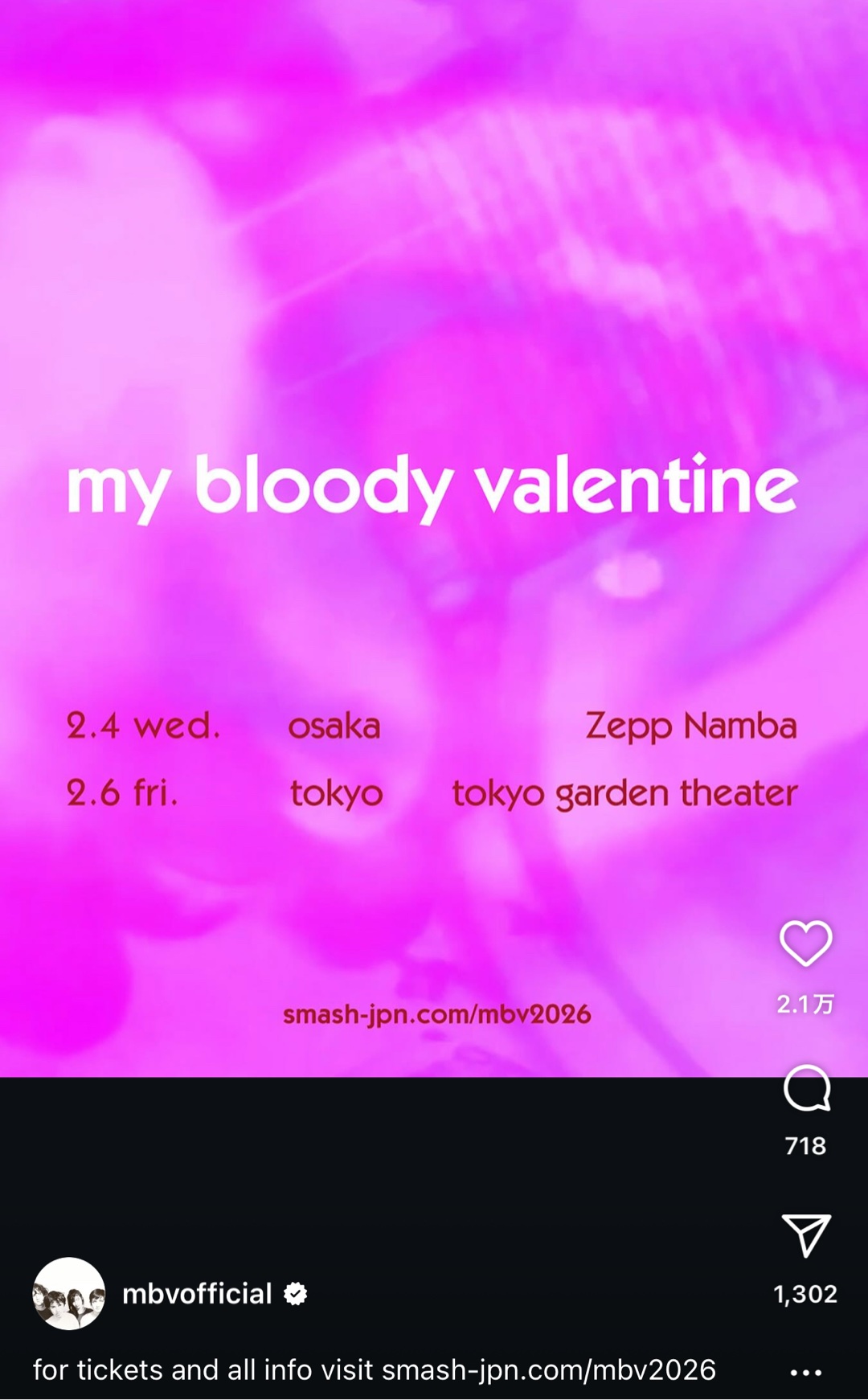Tap the mbvofficial username

(x=197, y=1293)
